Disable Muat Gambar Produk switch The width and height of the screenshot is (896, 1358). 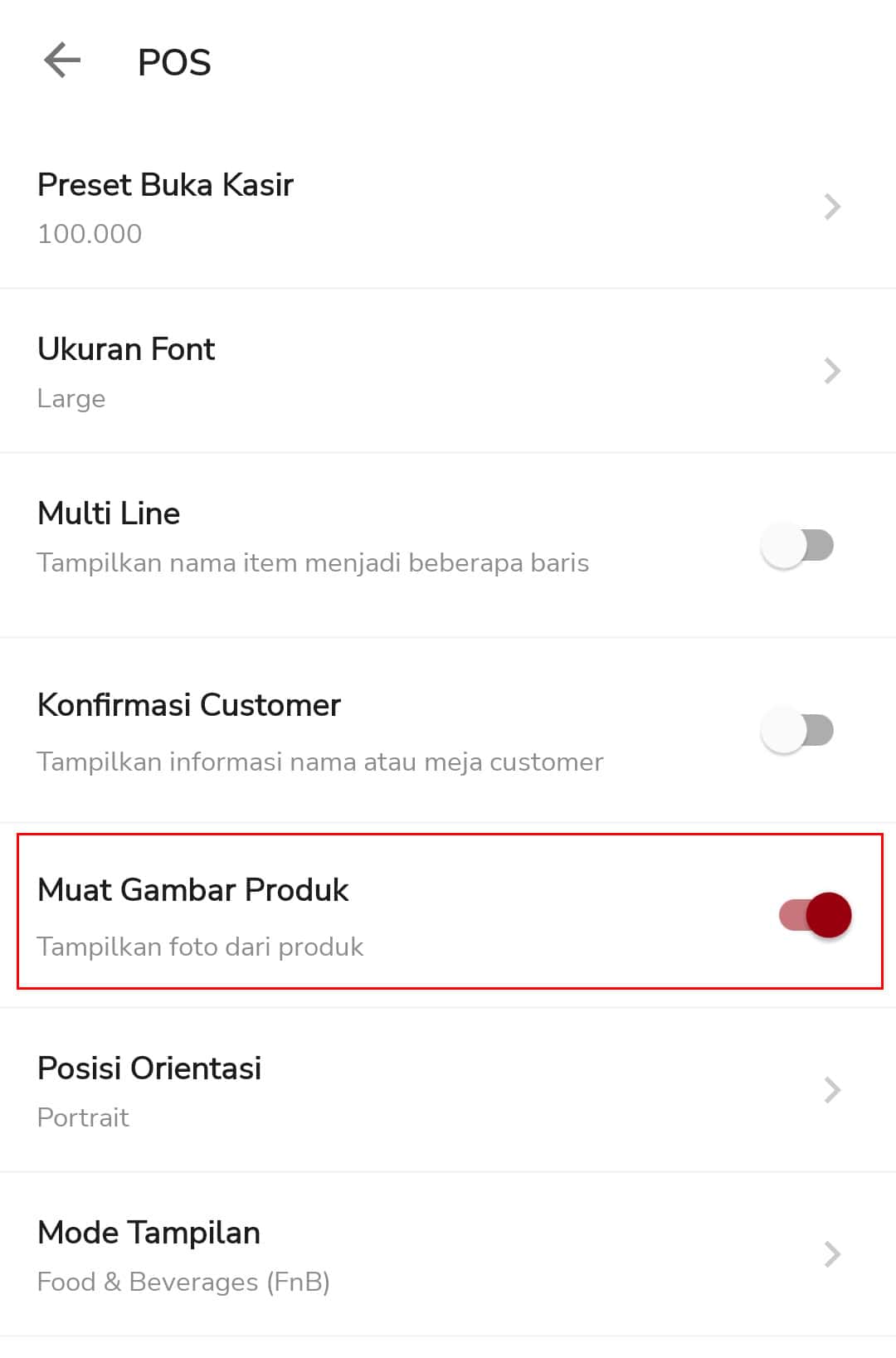coord(816,915)
